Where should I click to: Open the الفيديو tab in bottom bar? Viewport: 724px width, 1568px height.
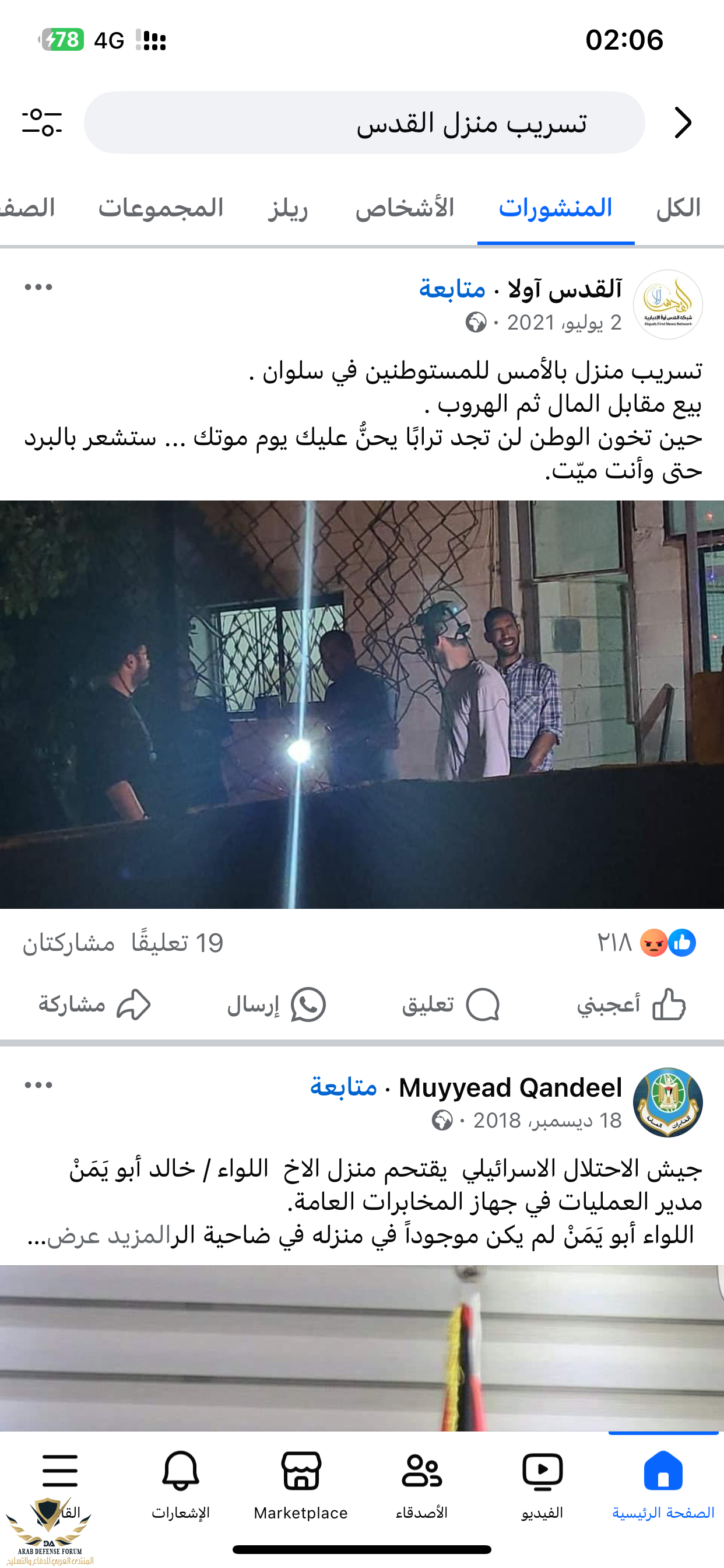pyautogui.click(x=542, y=1483)
